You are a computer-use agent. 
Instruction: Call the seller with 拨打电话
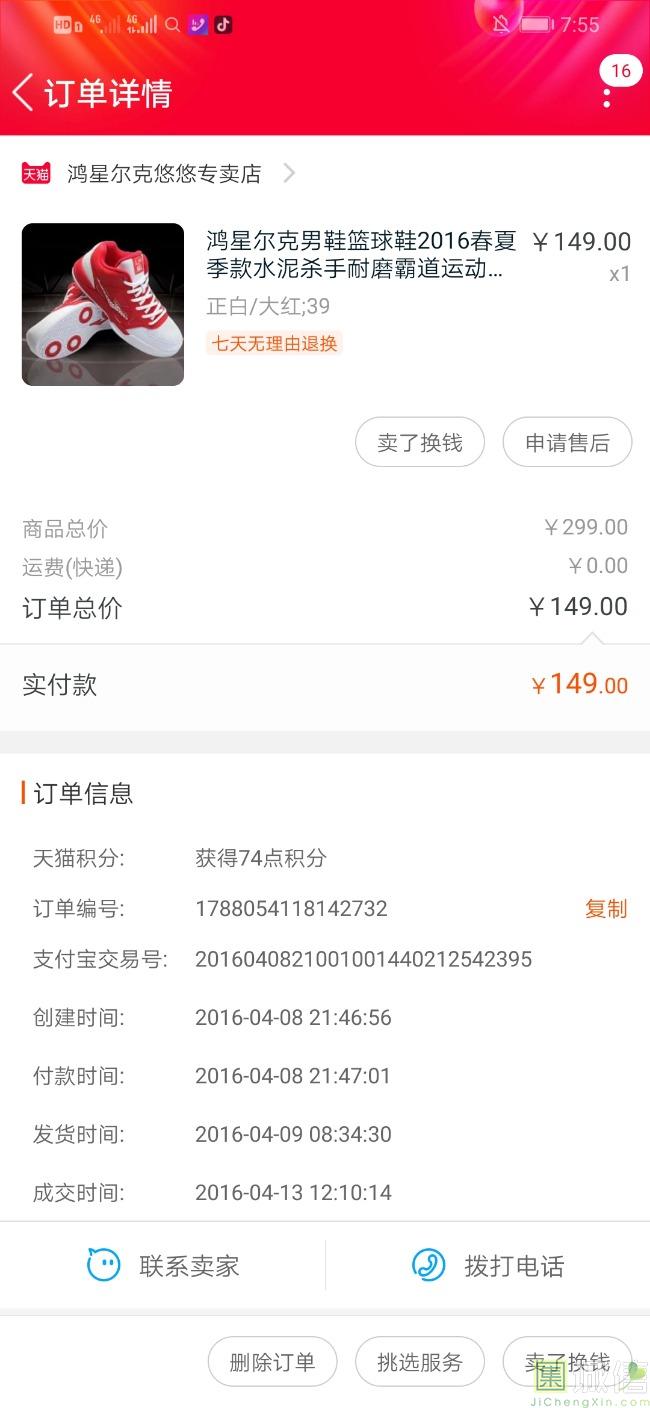pyautogui.click(x=488, y=1266)
